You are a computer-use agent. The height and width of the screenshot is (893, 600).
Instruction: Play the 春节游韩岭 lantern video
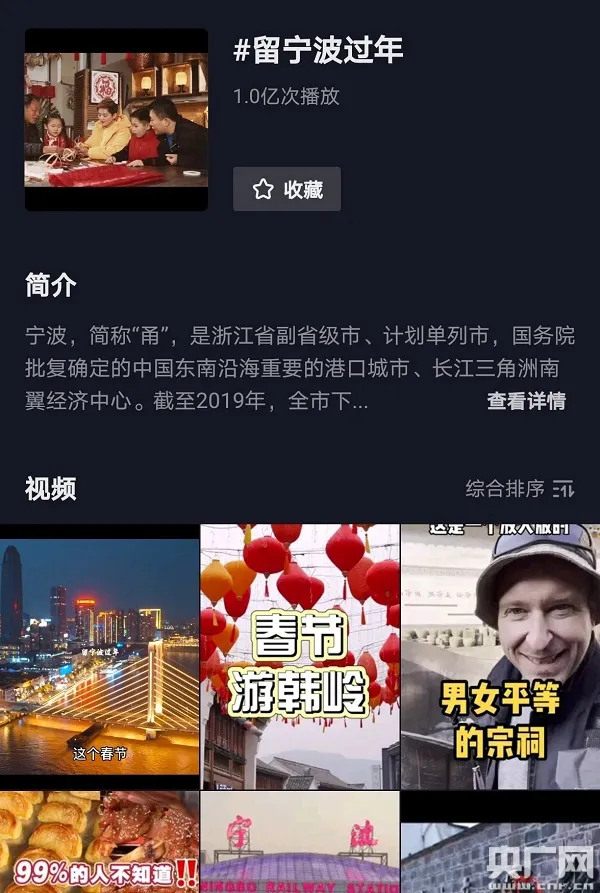[300, 657]
